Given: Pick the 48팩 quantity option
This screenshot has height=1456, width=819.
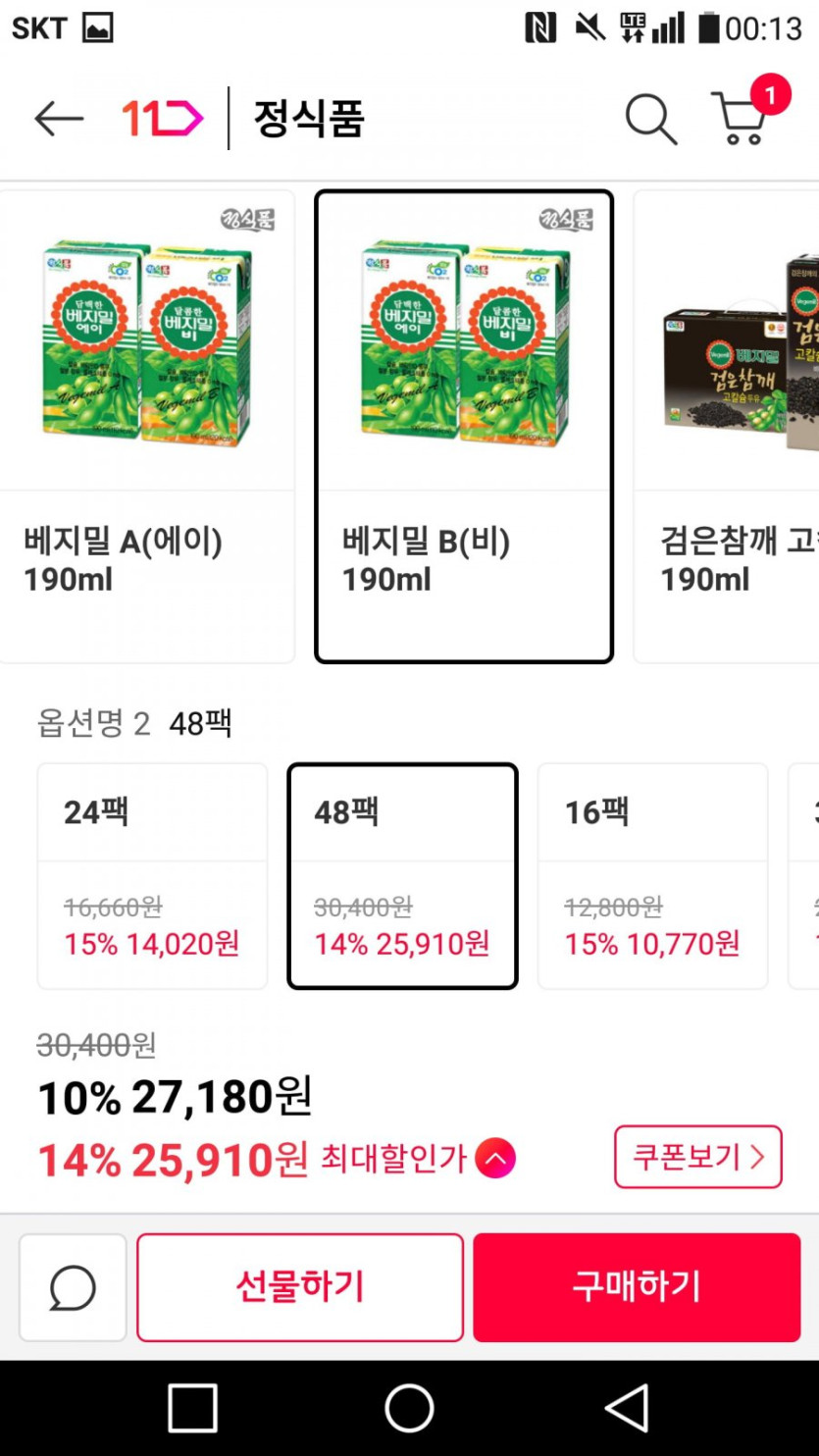Looking at the screenshot, I should 402,875.
